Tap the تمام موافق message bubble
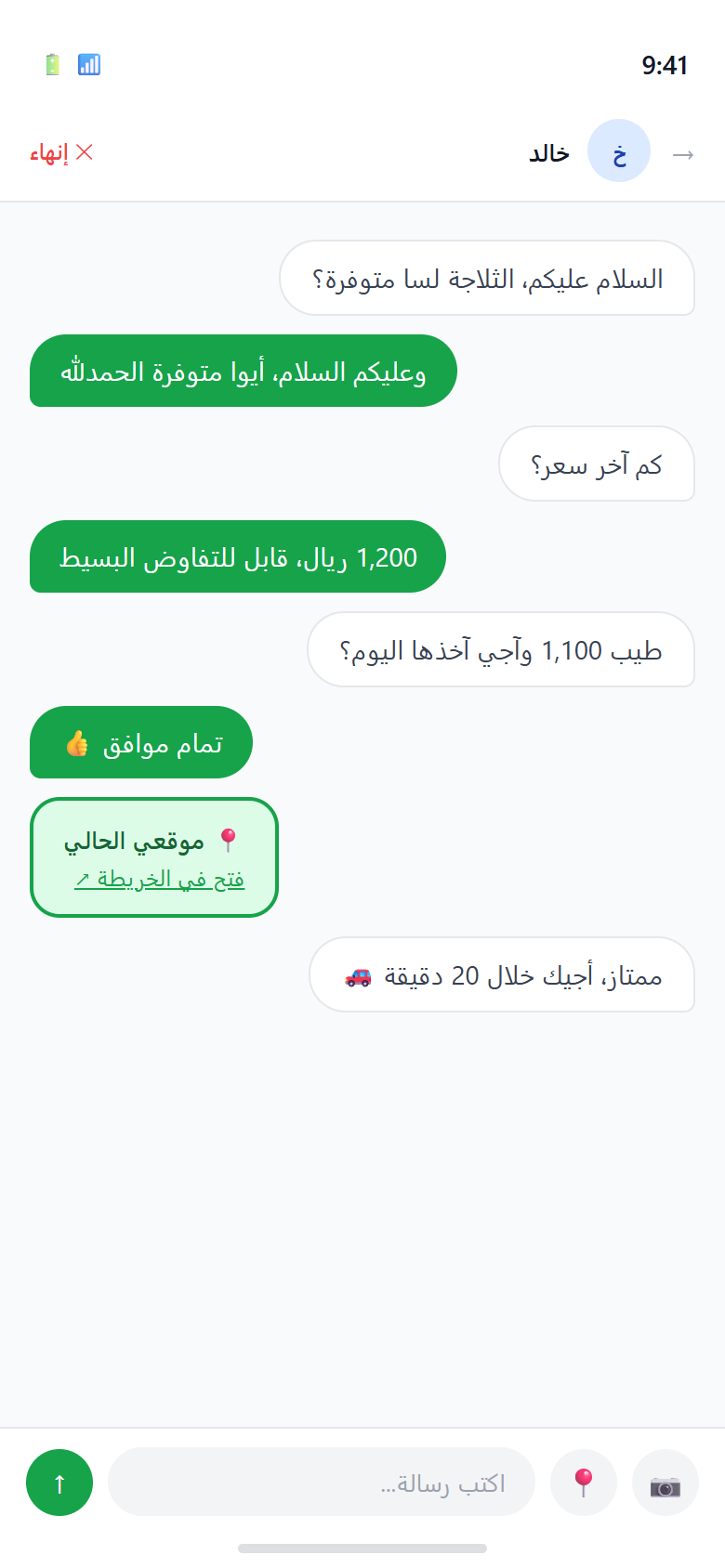The height and width of the screenshot is (1568, 725). point(140,742)
